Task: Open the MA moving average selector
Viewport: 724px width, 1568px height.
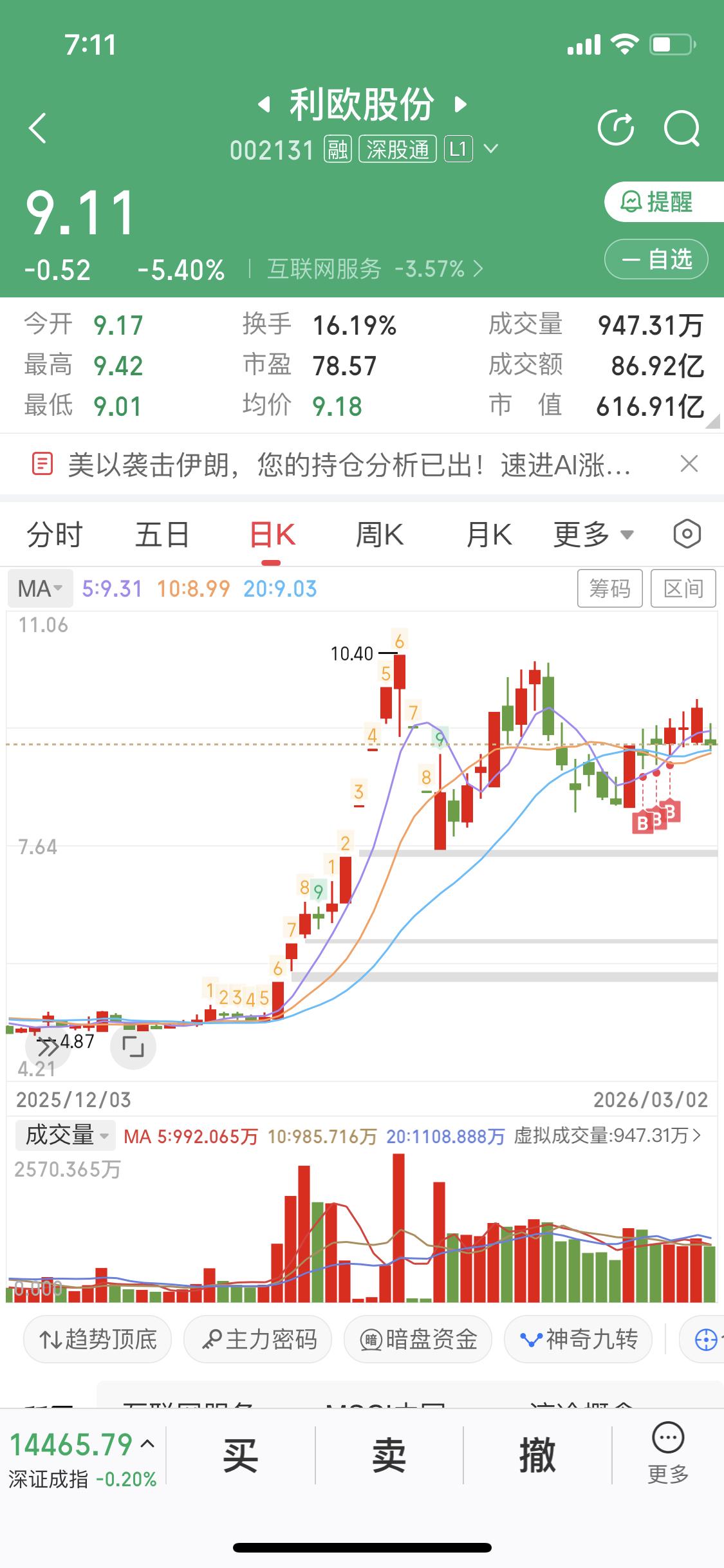Action: [39, 588]
